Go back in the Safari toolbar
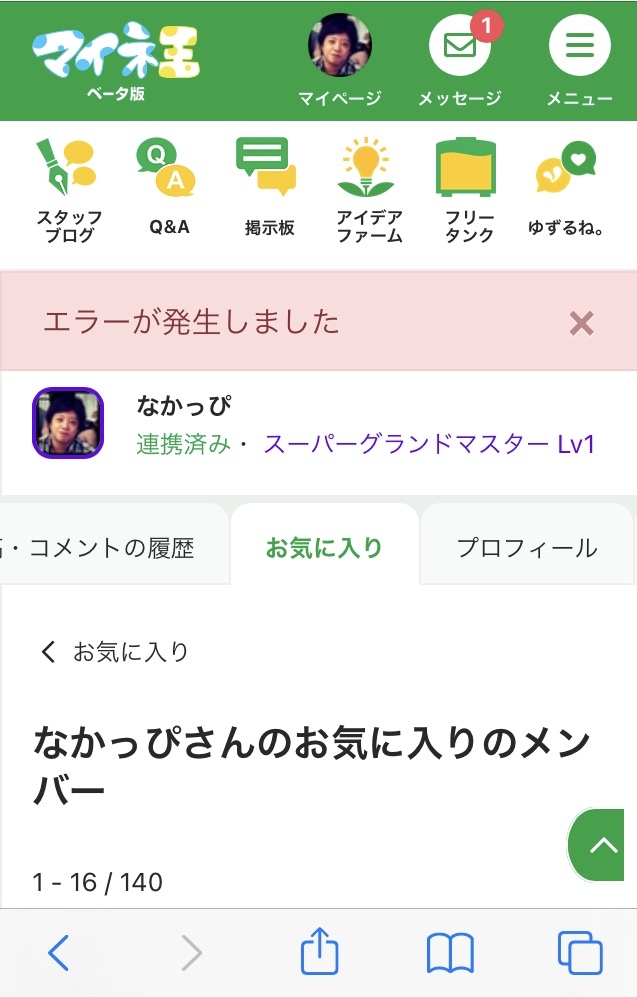The height and width of the screenshot is (997, 637). click(59, 952)
